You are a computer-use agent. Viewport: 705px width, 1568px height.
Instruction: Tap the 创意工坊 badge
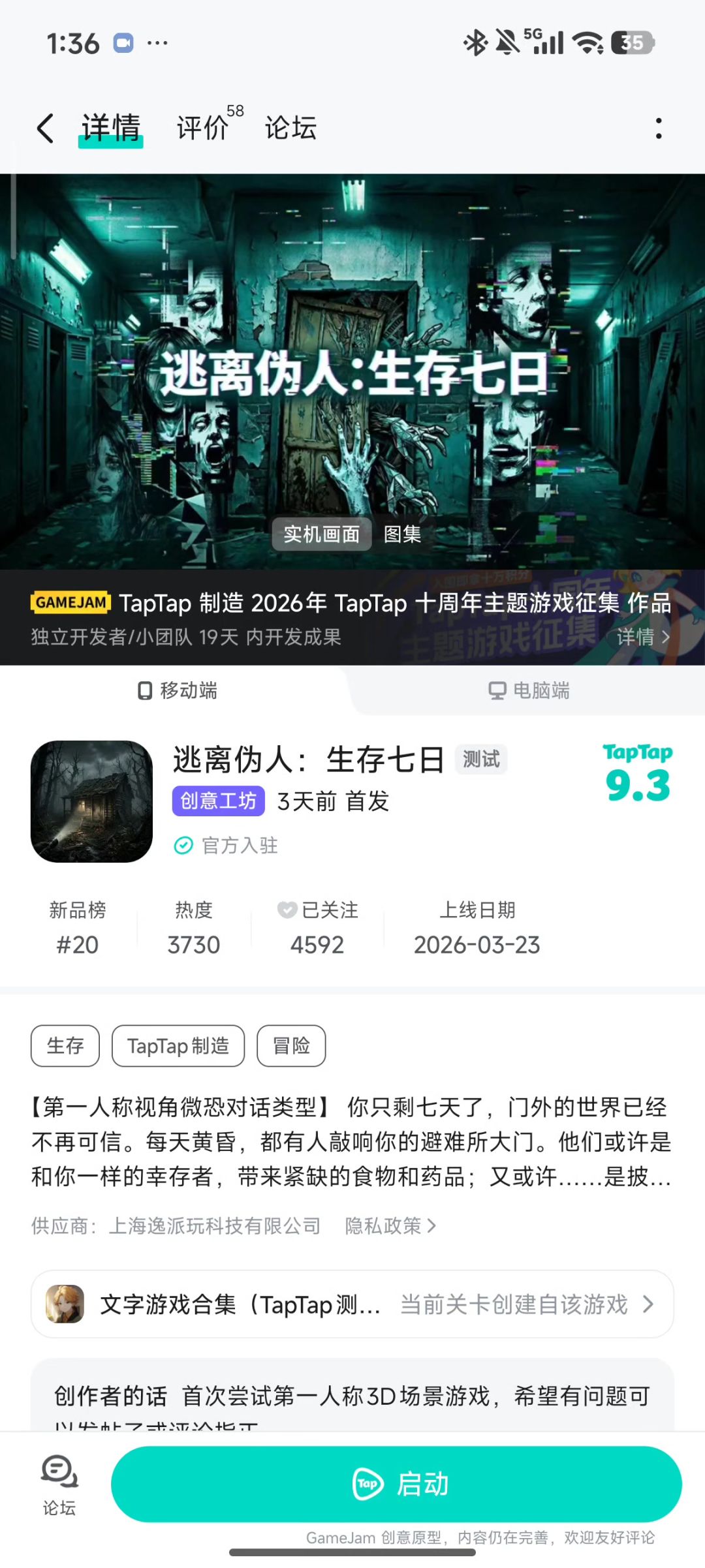coord(218,801)
